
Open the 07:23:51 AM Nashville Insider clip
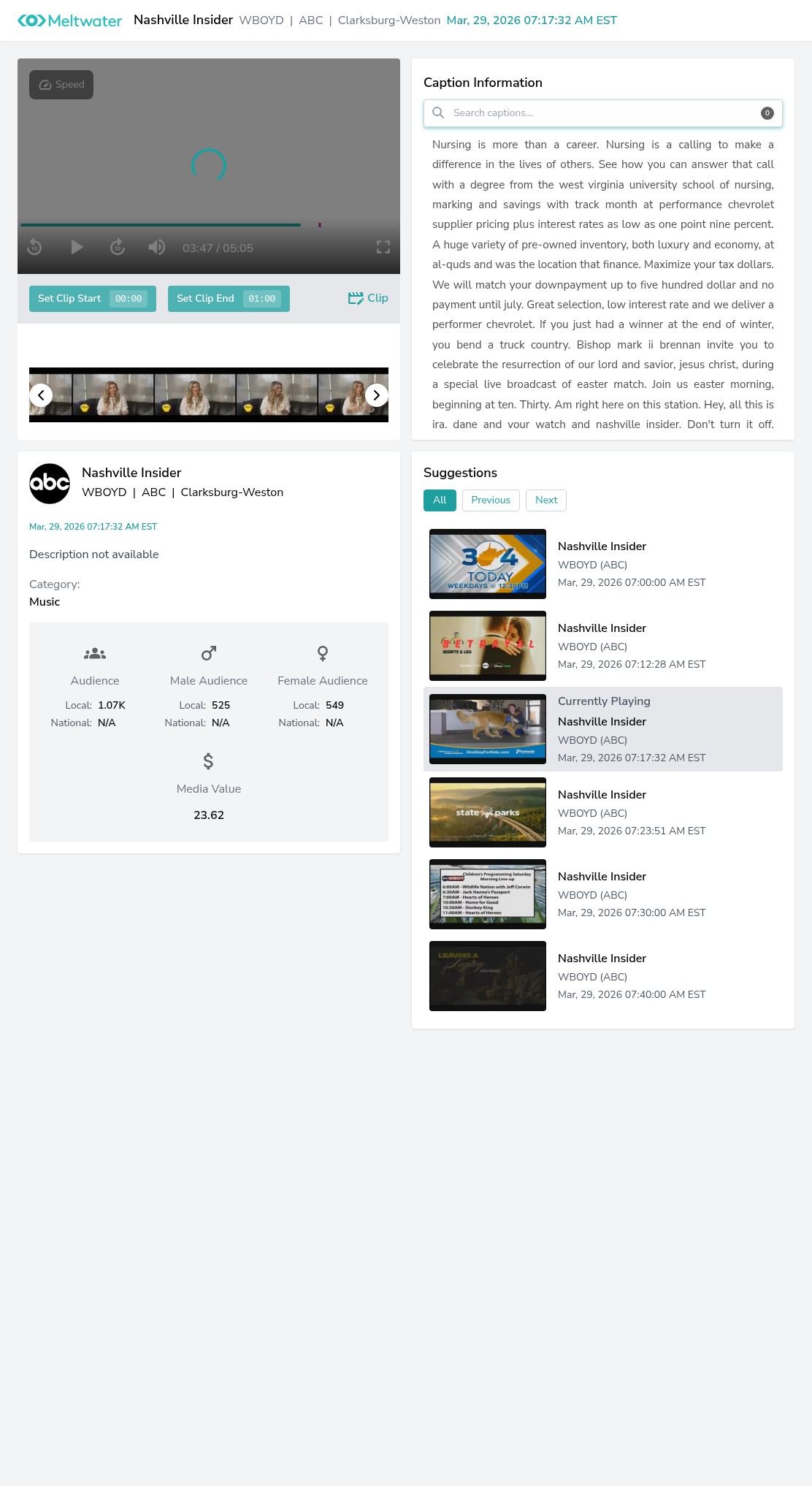tap(603, 812)
